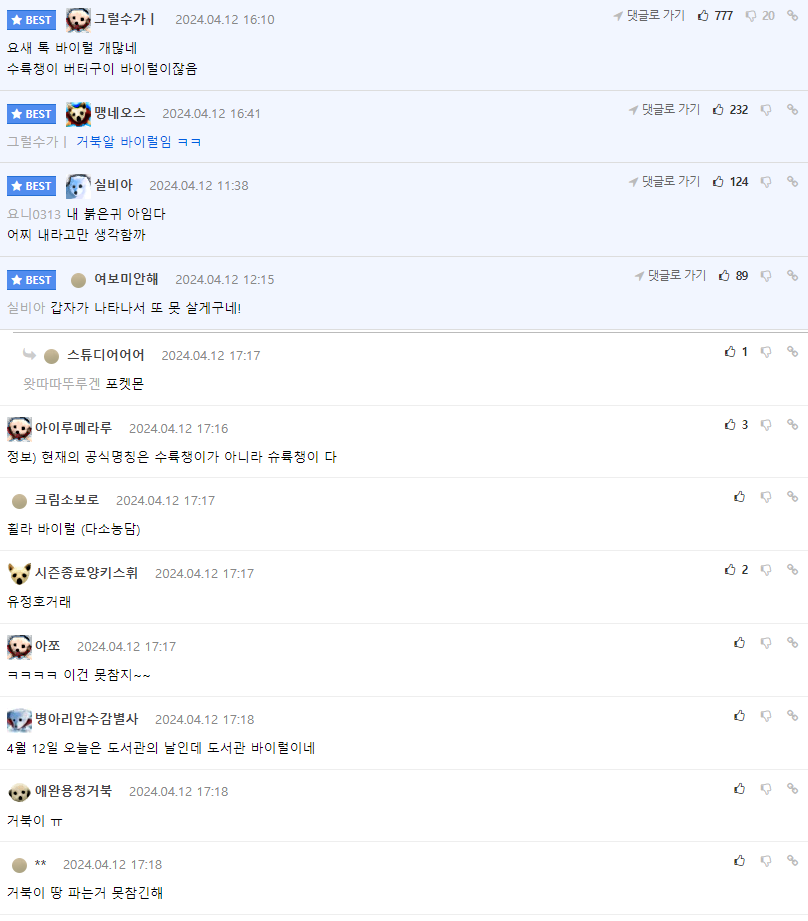Like 병아리암수감별사's comment
The width and height of the screenshot is (808, 921).
(x=739, y=716)
